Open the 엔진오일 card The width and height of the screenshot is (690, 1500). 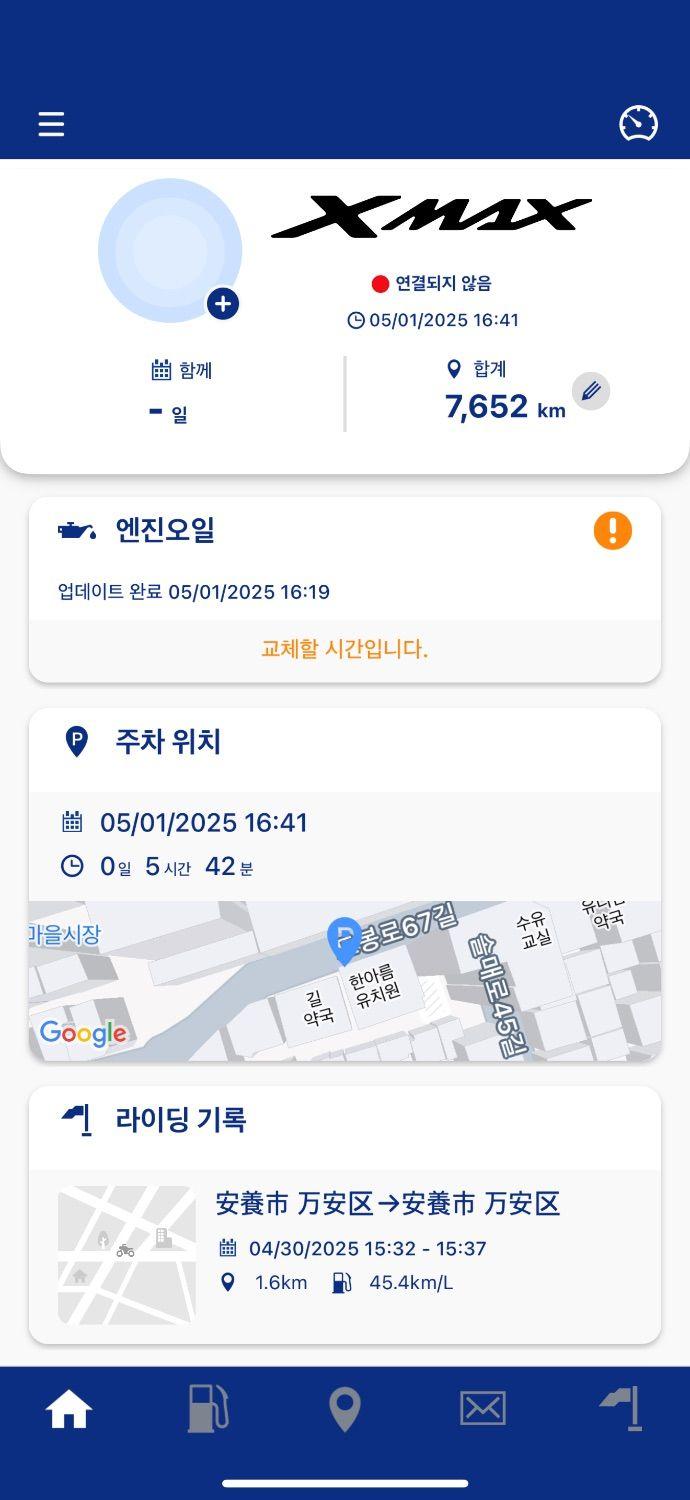click(345, 590)
